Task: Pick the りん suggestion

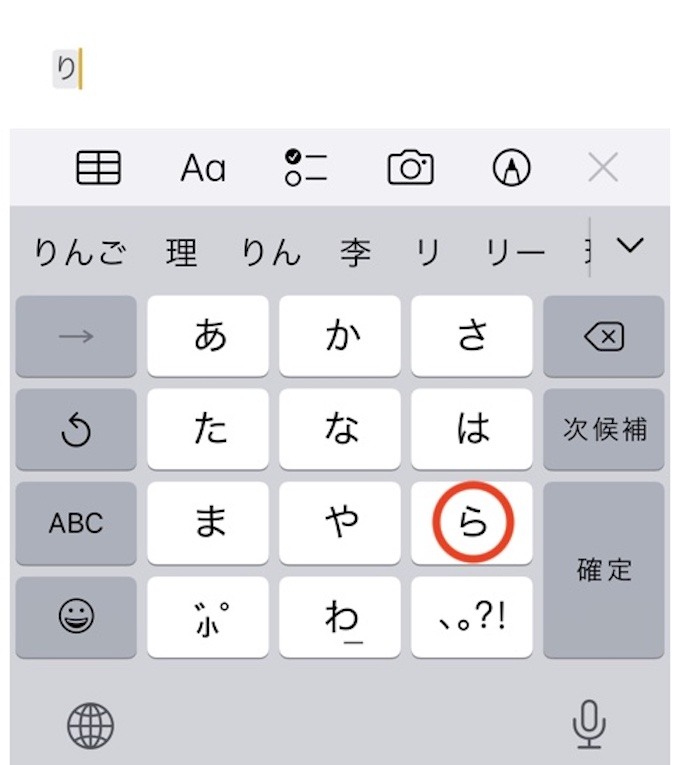Action: click(270, 252)
